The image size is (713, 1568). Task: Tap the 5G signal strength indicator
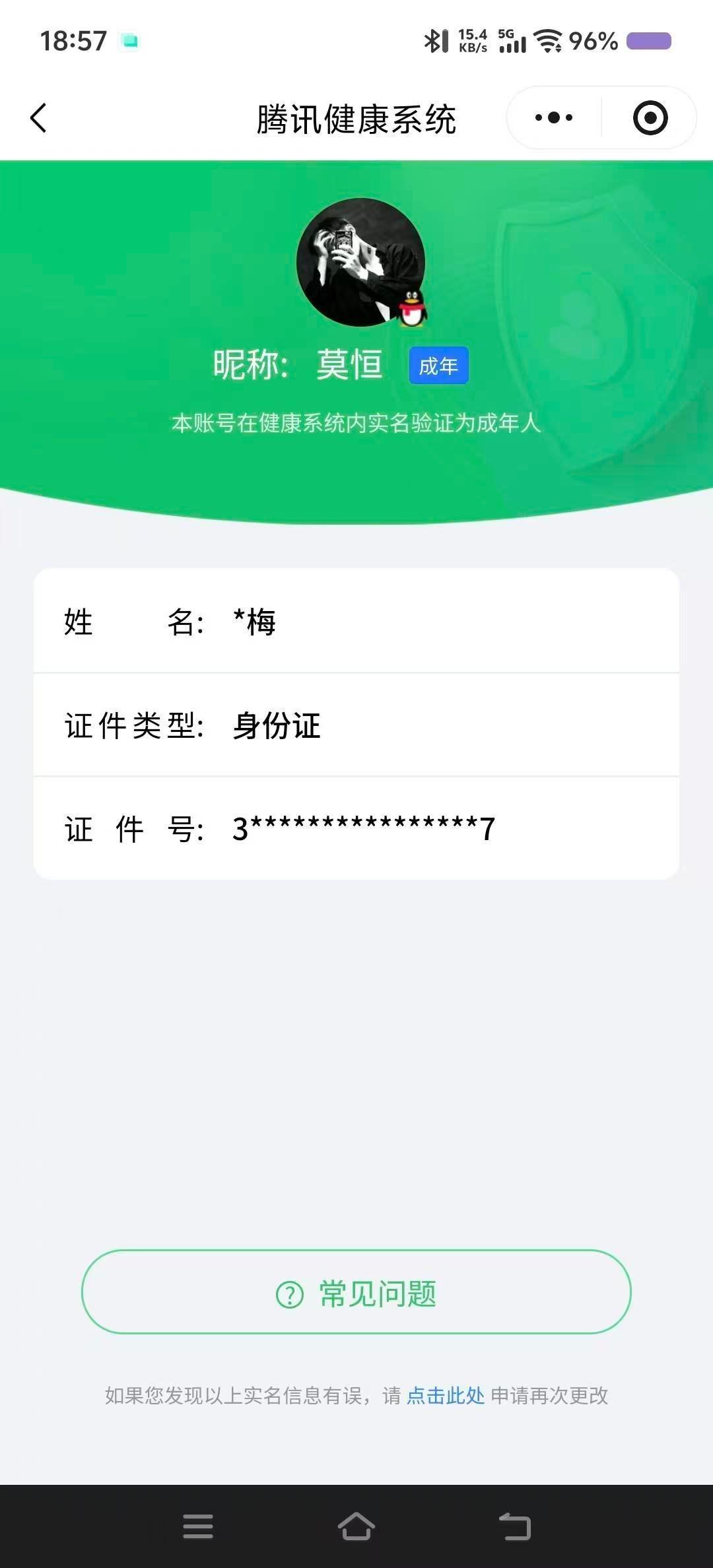click(x=512, y=41)
